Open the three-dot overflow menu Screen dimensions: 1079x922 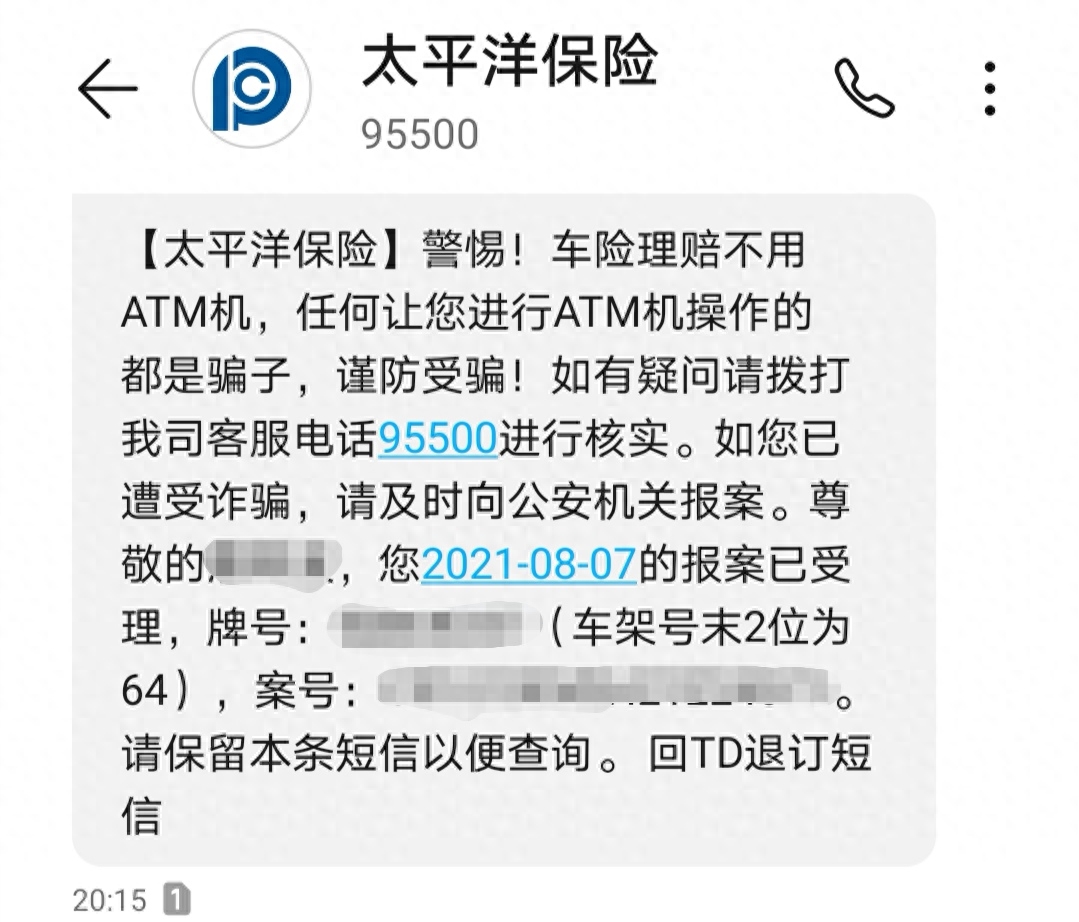click(989, 88)
